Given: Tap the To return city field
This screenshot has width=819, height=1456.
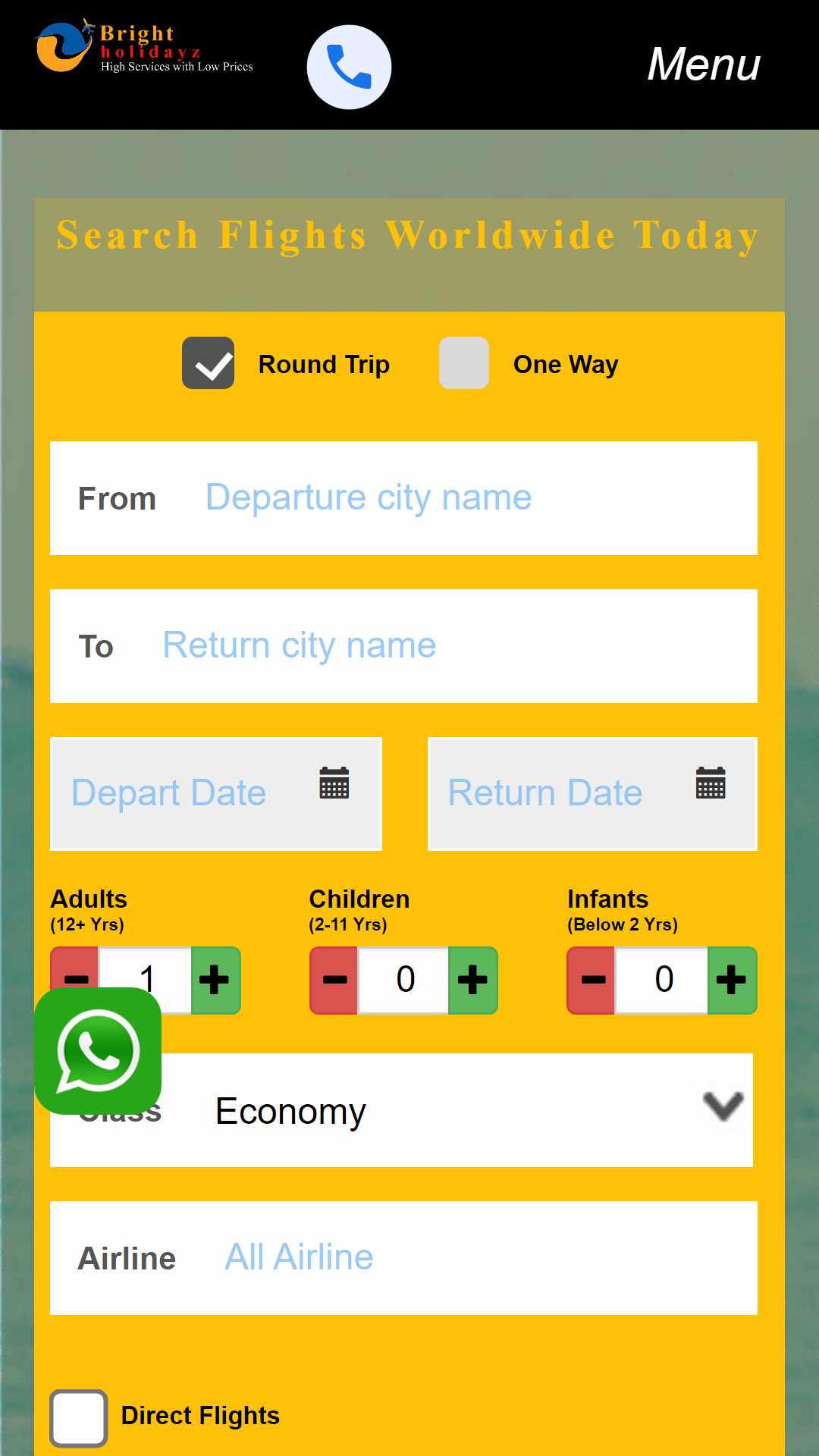Looking at the screenshot, I should pyautogui.click(x=403, y=646).
